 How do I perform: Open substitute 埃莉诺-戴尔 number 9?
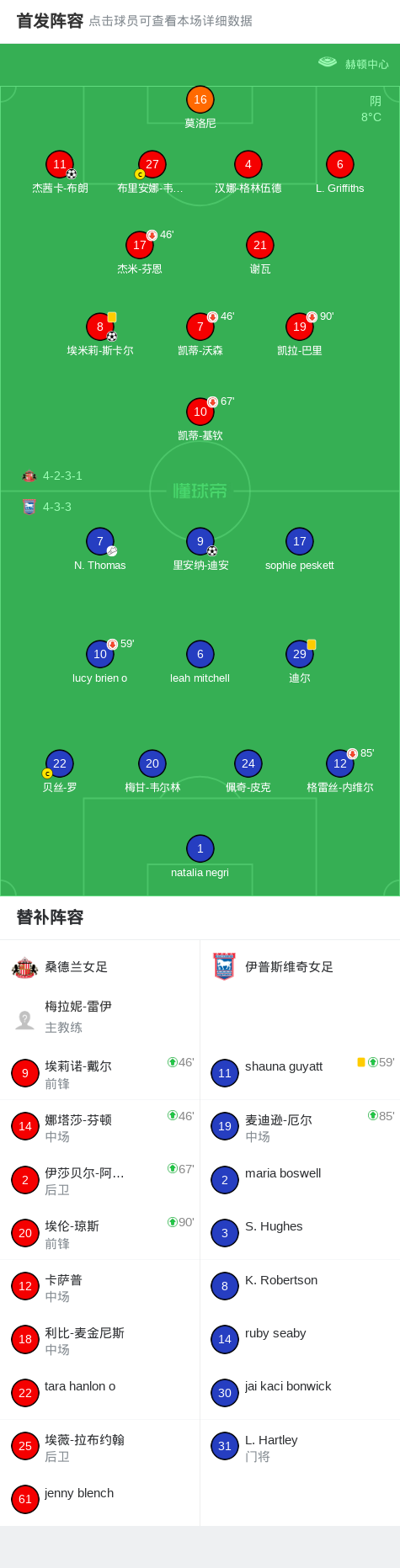pyautogui.click(x=99, y=1074)
